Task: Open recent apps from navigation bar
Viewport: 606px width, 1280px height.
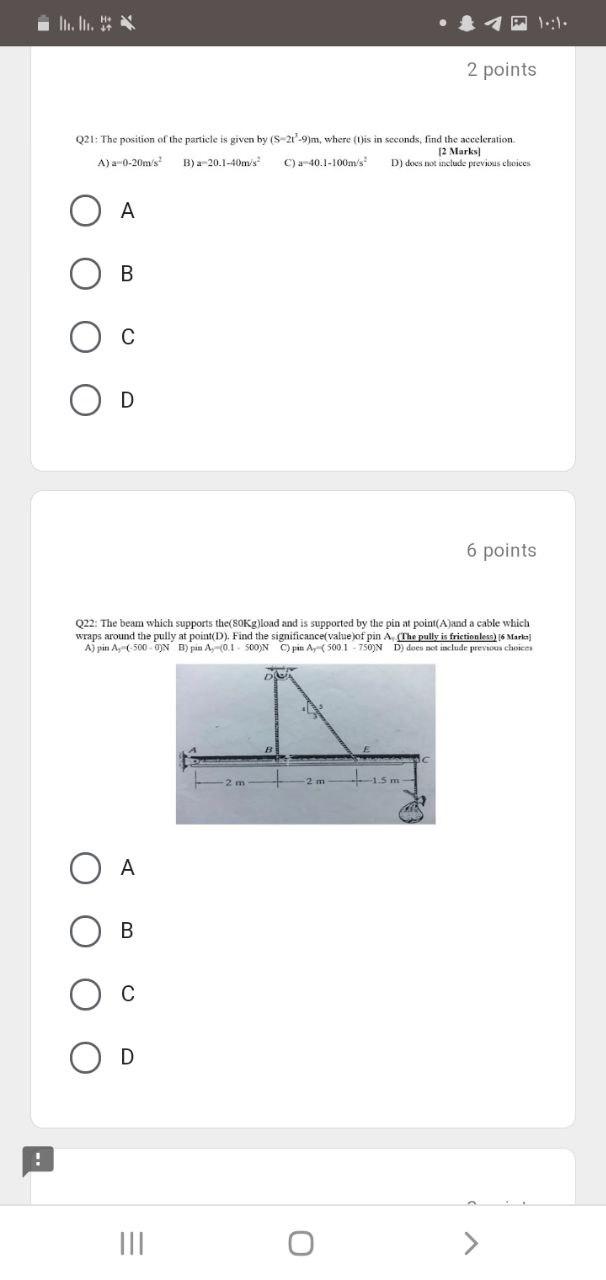Action: pos(132,1243)
